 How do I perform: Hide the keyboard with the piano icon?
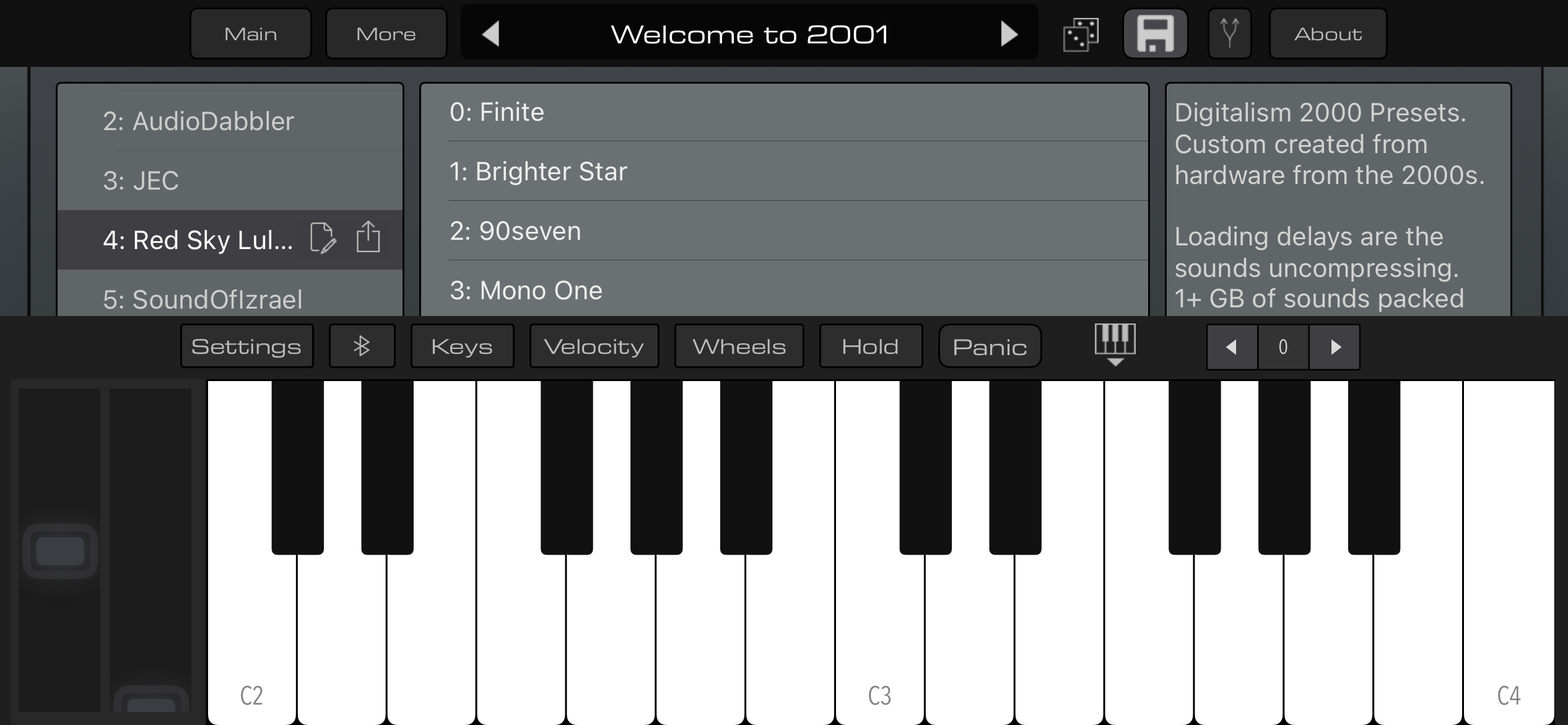(x=1115, y=344)
